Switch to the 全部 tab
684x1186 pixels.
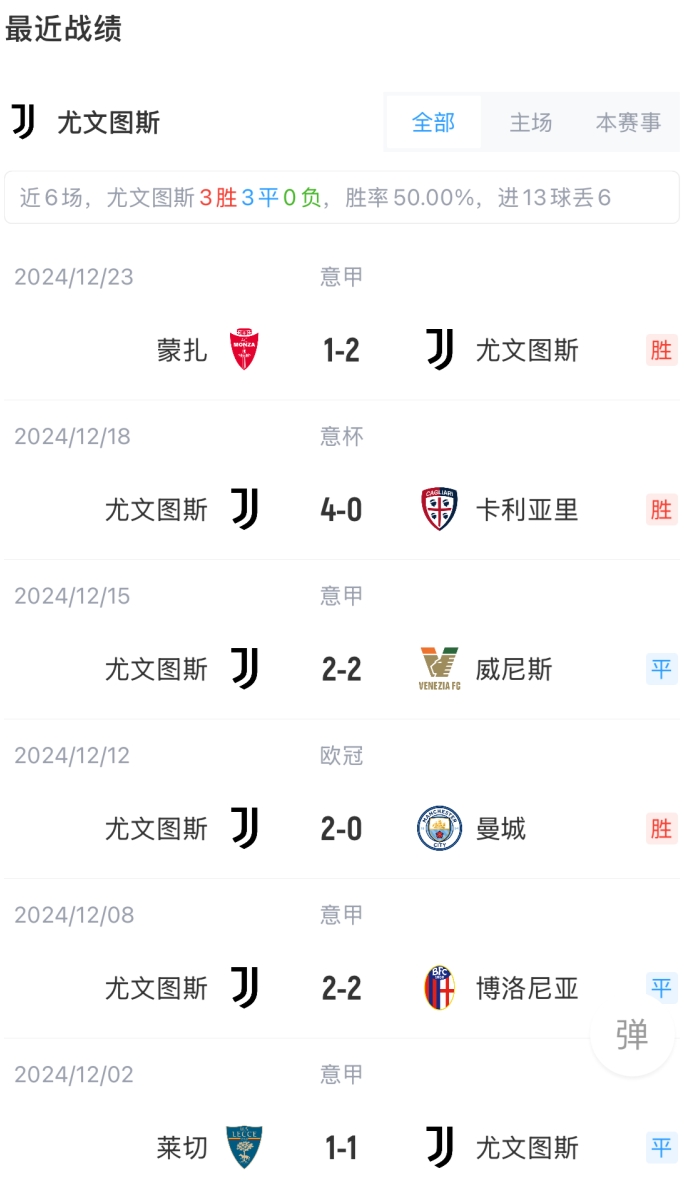click(433, 123)
